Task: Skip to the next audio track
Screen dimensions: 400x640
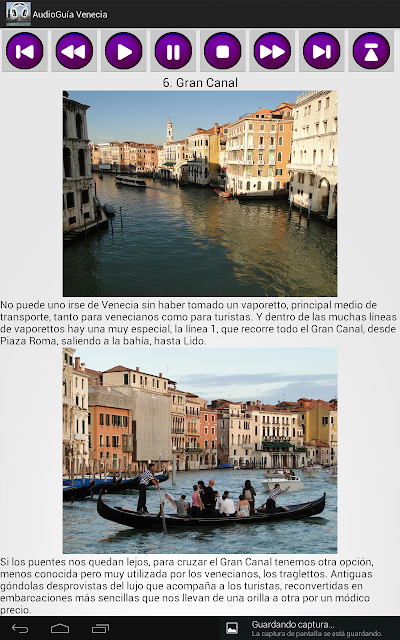Action: click(322, 51)
